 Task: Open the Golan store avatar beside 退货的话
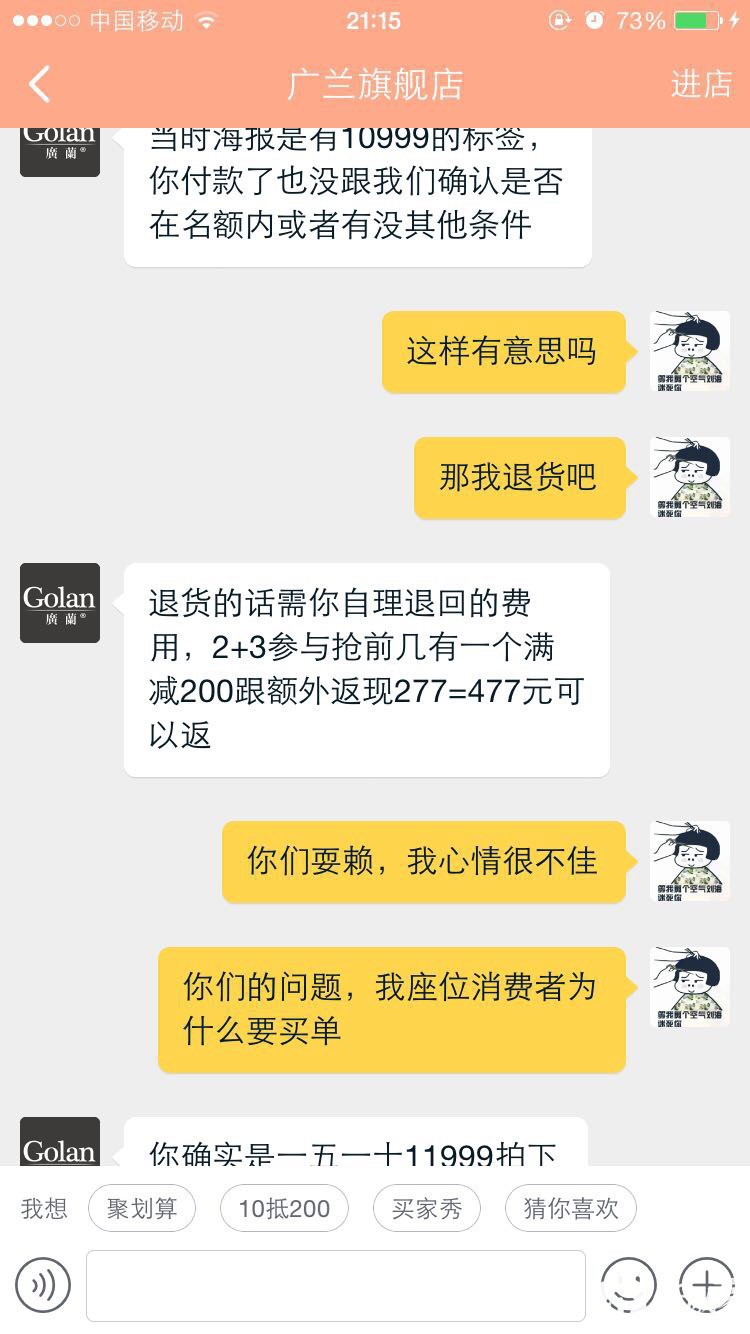[60, 603]
